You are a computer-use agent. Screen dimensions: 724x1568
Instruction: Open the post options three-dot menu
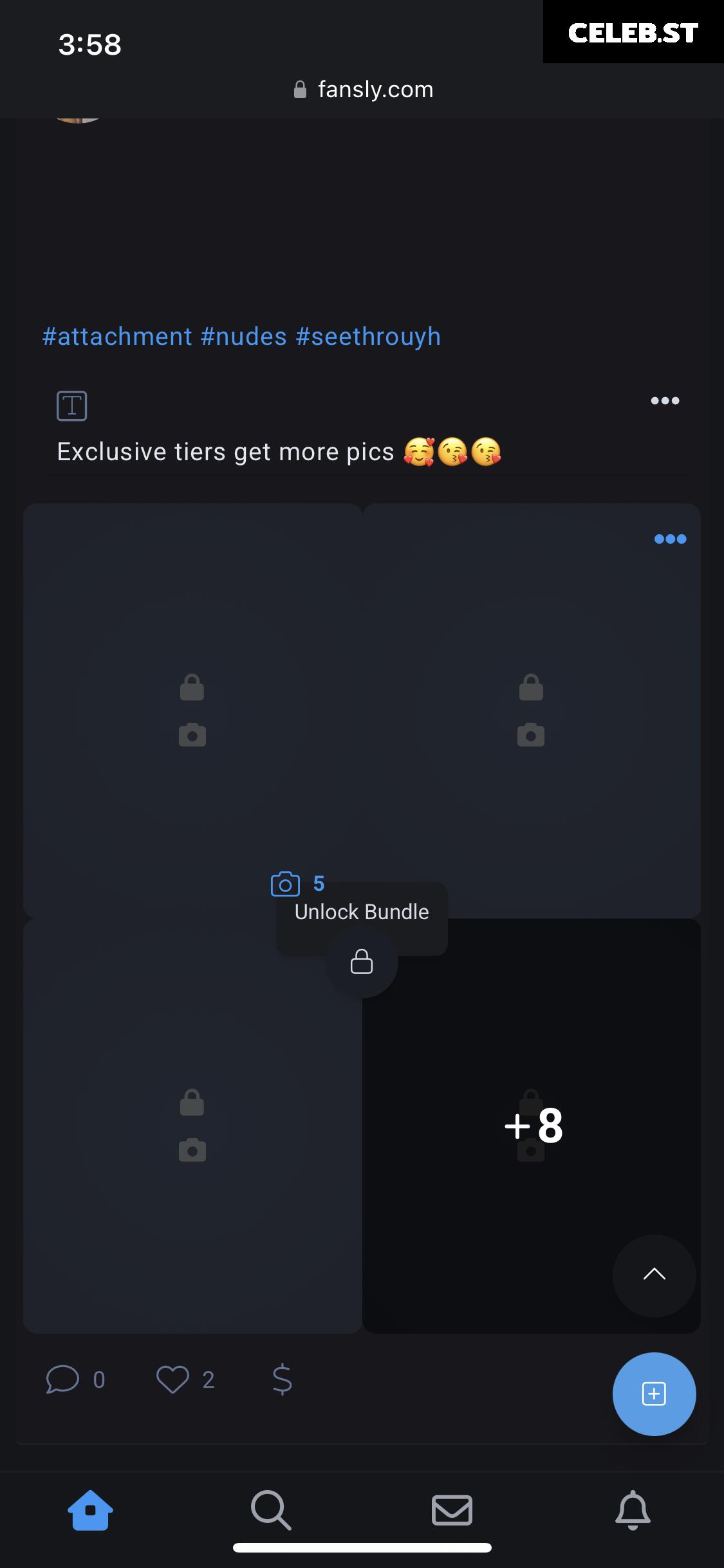665,400
